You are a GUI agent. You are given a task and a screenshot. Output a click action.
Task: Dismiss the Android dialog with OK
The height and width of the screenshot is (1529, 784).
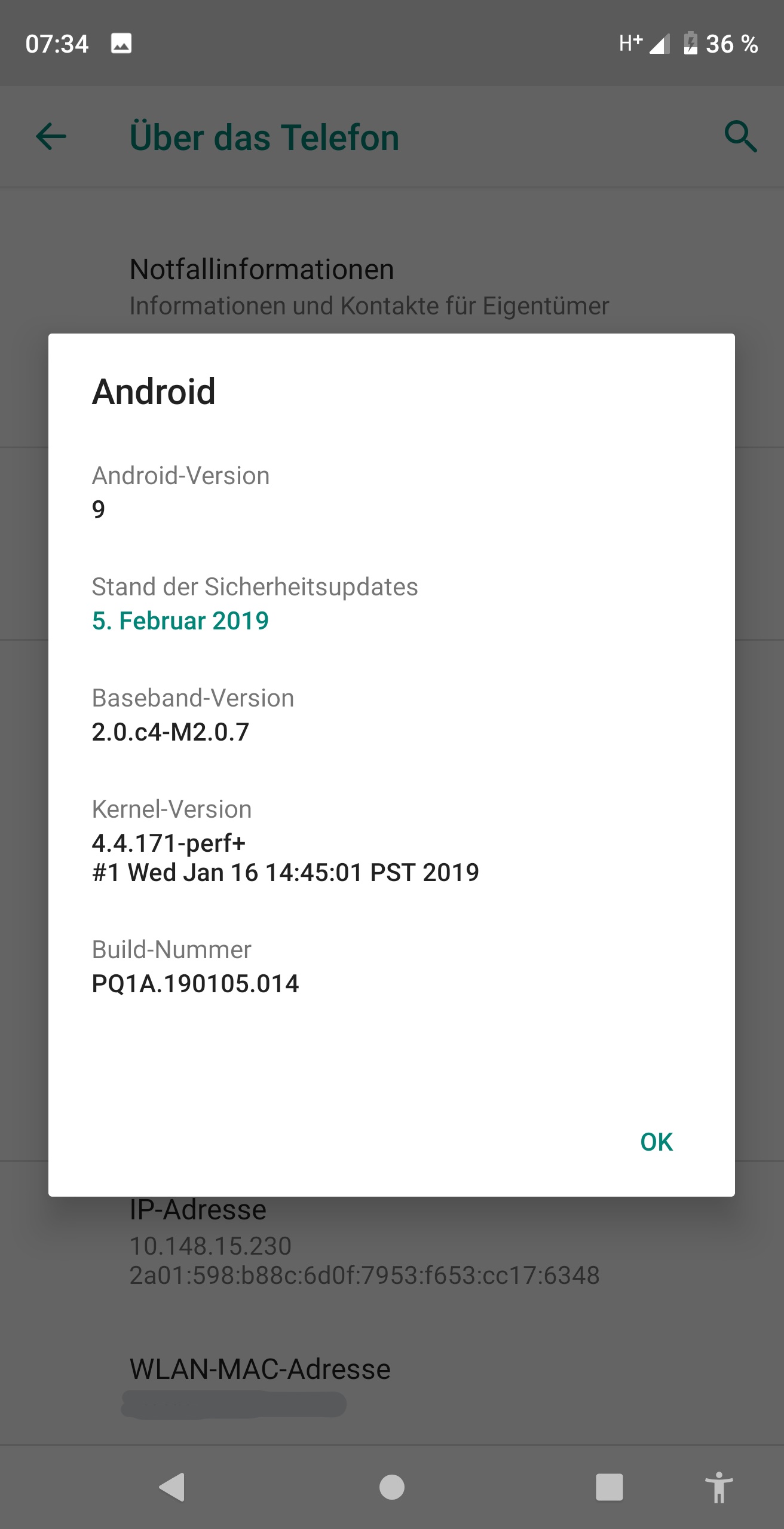[656, 1140]
